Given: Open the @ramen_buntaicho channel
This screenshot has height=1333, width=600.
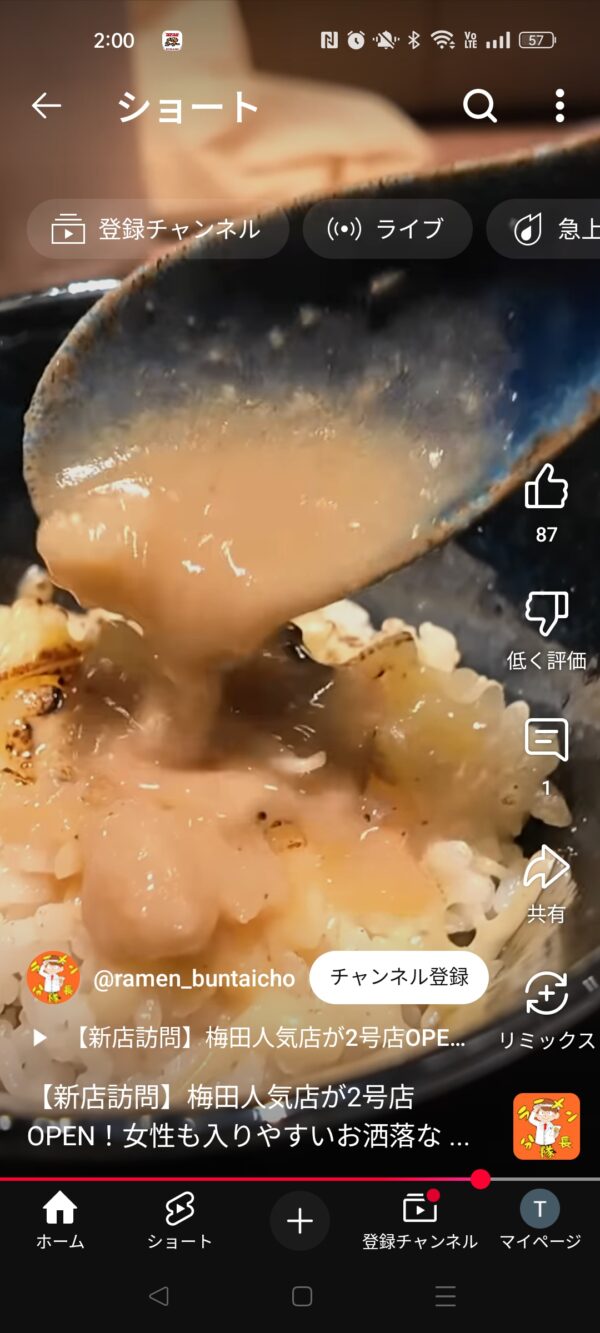Looking at the screenshot, I should [193, 979].
